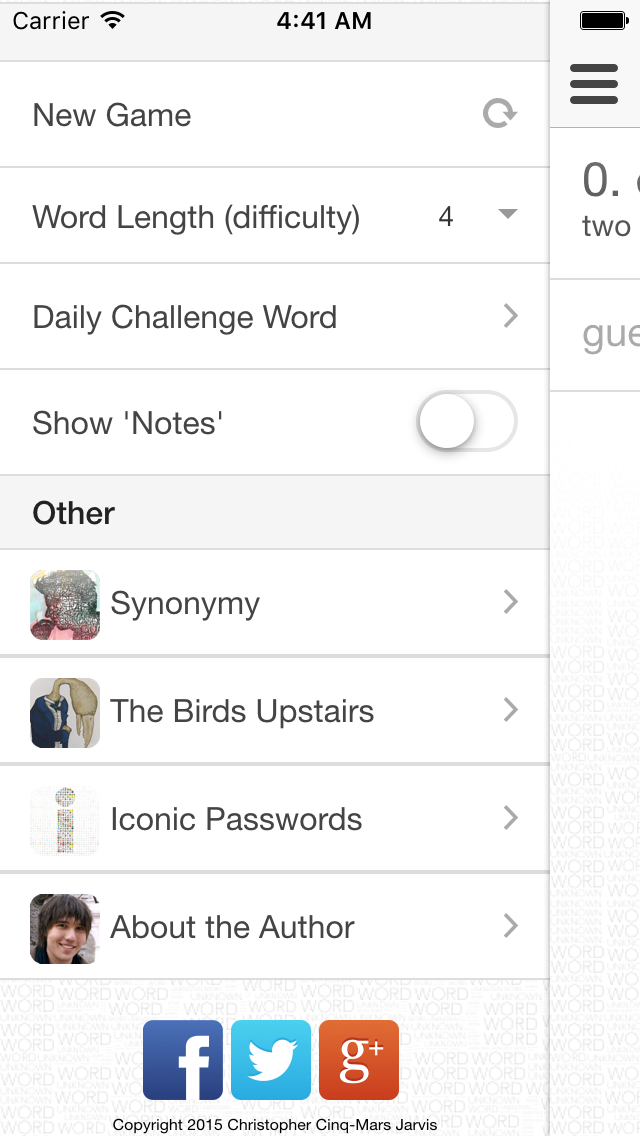Screen dimensions: 640x1136
Task: Close the drawer with the hamburger button
Action: pyautogui.click(x=594, y=84)
